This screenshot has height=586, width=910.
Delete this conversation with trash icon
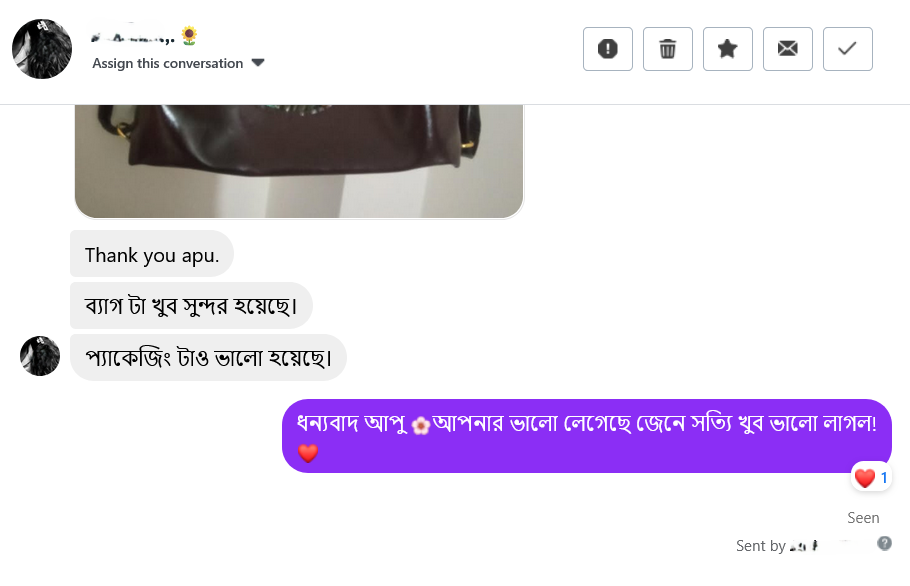668,49
